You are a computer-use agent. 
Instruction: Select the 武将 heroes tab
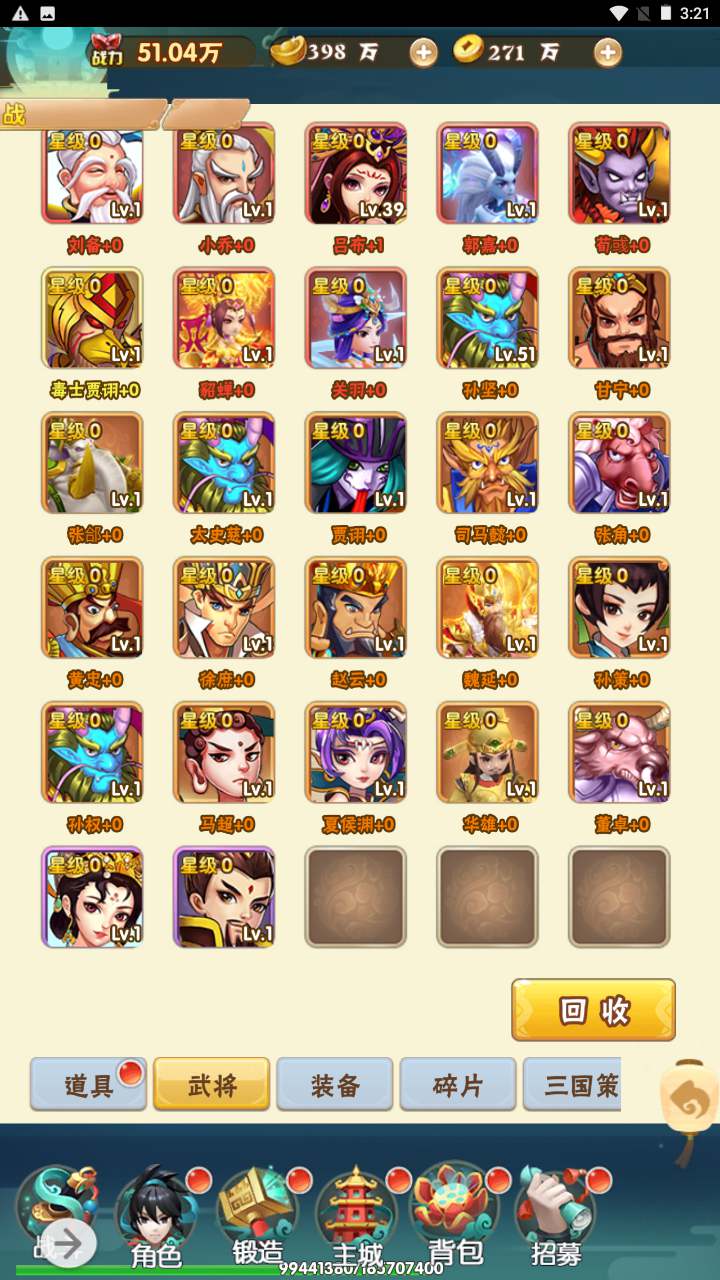tap(211, 1085)
